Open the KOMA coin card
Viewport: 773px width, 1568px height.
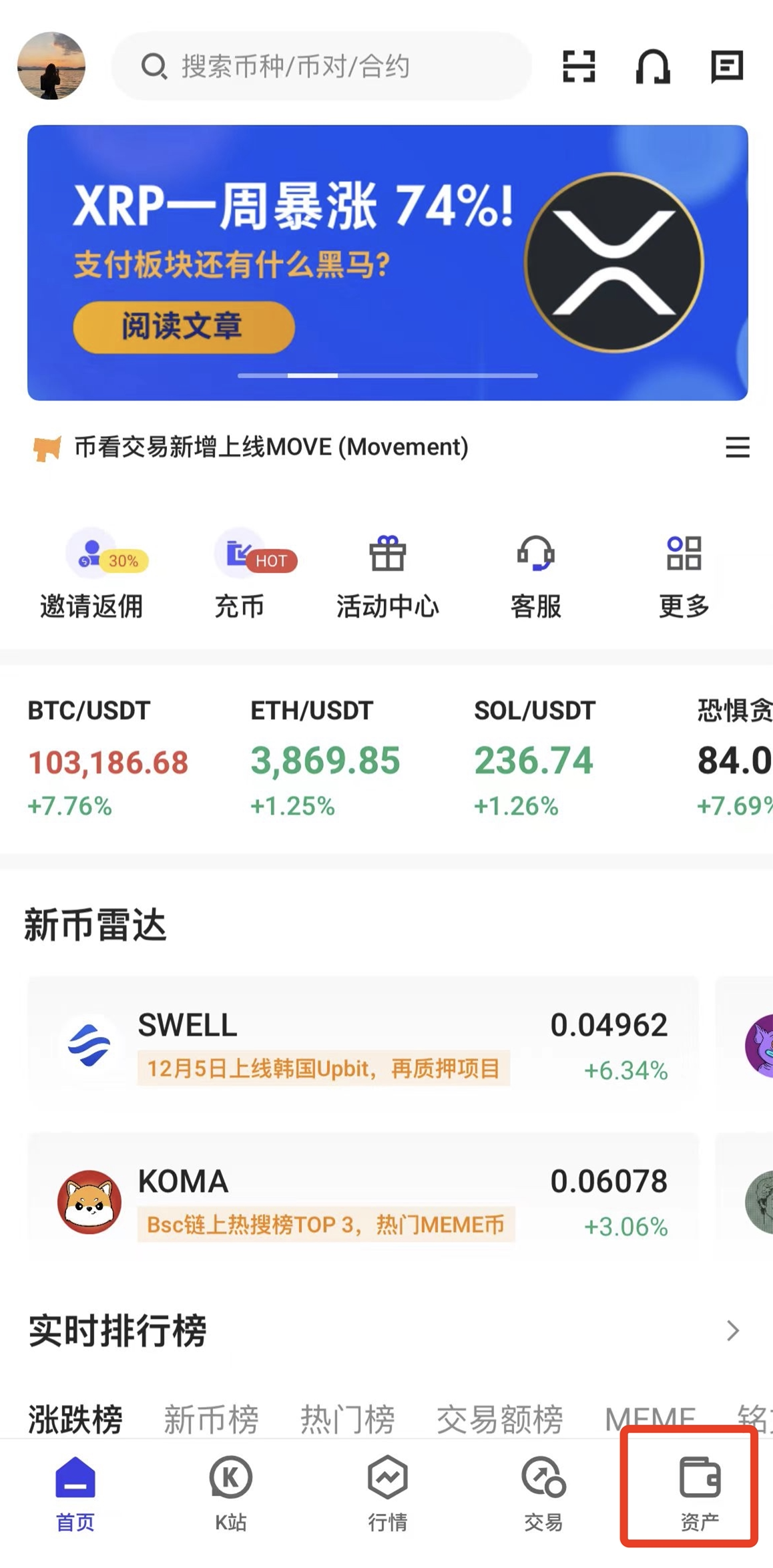(x=363, y=1203)
